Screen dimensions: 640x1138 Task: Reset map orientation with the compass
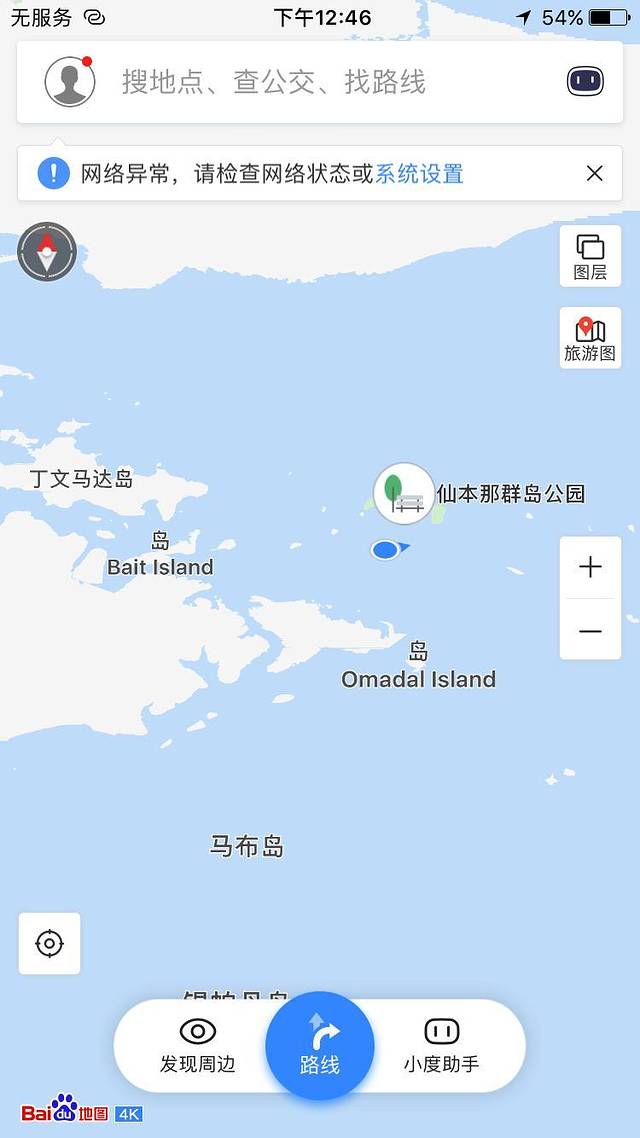point(47,251)
